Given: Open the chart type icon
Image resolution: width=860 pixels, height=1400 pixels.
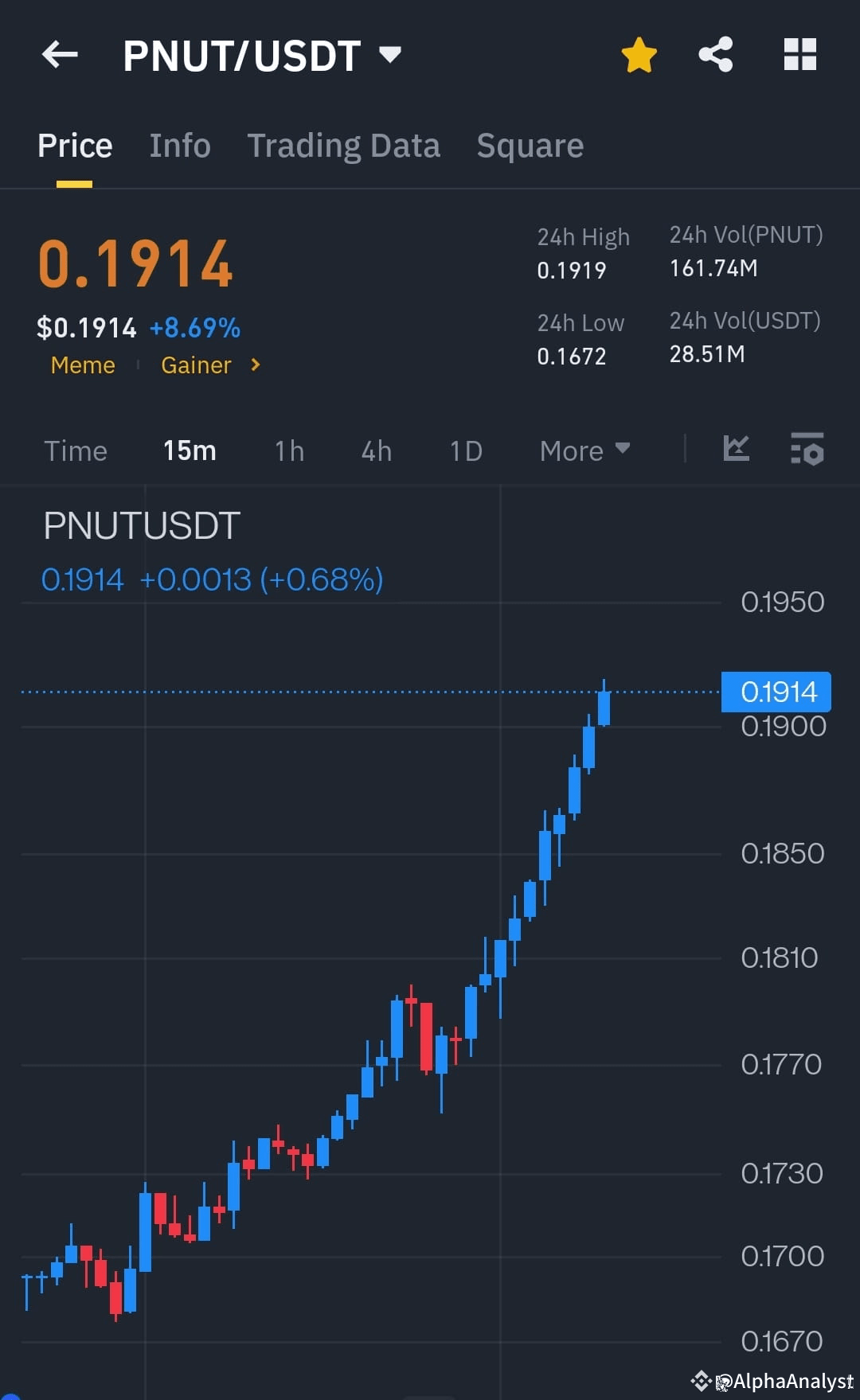Looking at the screenshot, I should (x=737, y=450).
